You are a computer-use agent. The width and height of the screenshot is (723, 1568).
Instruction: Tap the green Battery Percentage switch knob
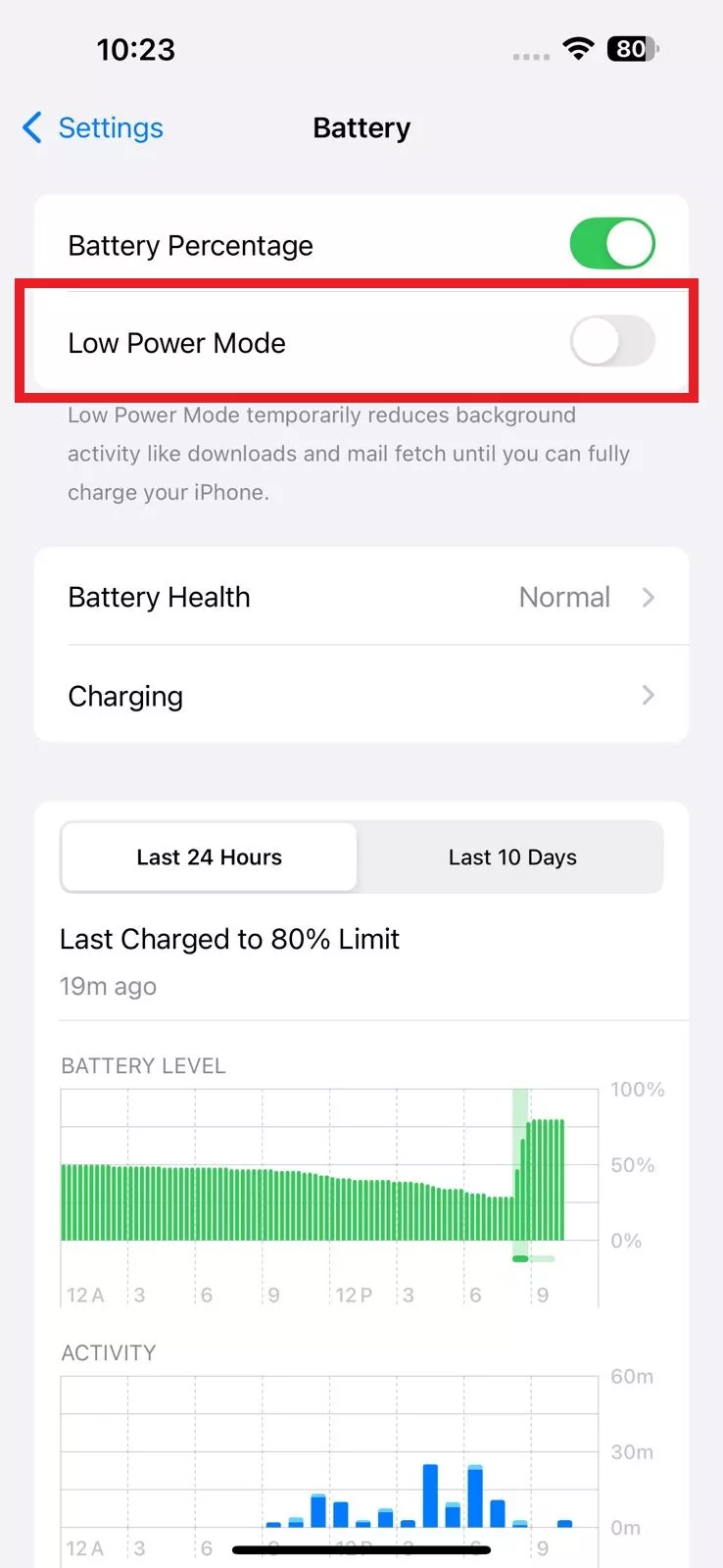point(632,243)
